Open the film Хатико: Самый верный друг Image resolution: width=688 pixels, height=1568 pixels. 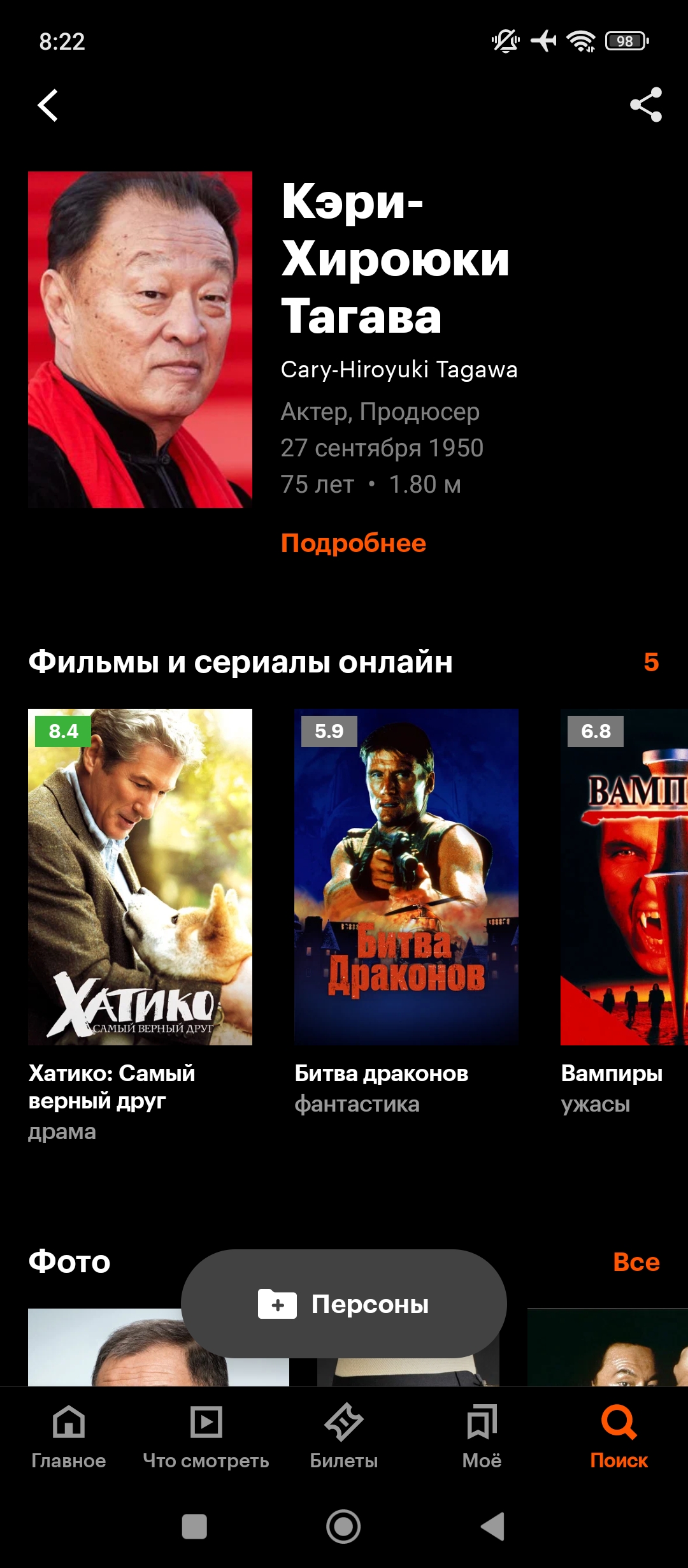pyautogui.click(x=140, y=876)
